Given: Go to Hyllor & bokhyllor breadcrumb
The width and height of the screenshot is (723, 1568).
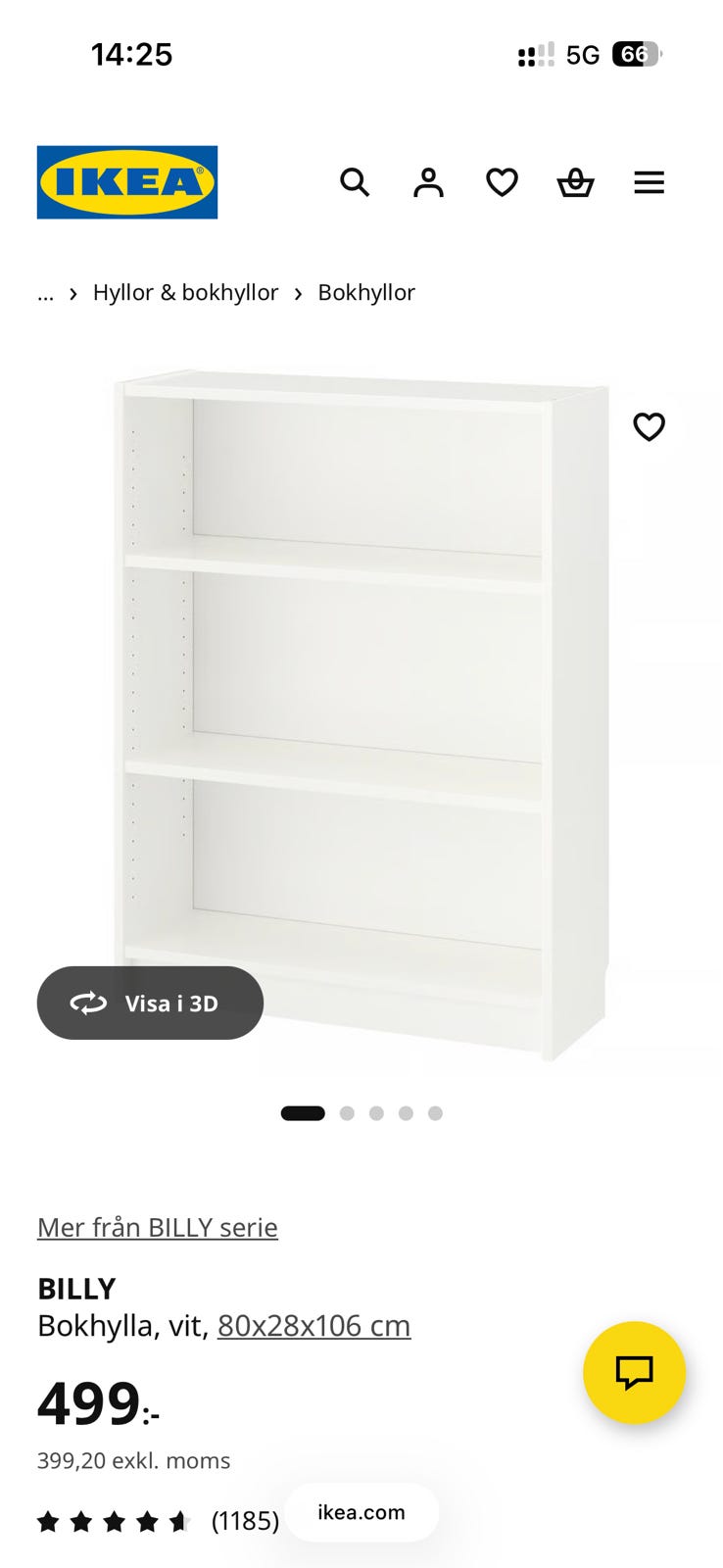Looking at the screenshot, I should (x=185, y=293).
